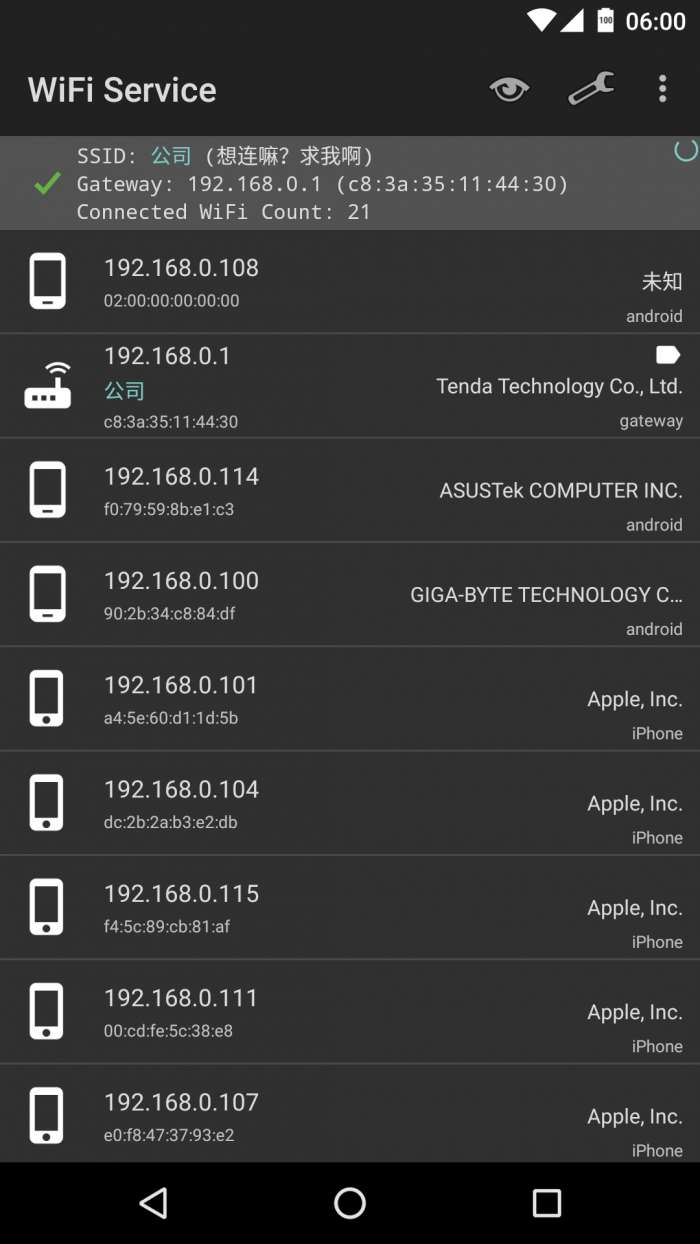View iPhone at 192.168.0.101

[x=350, y=699]
